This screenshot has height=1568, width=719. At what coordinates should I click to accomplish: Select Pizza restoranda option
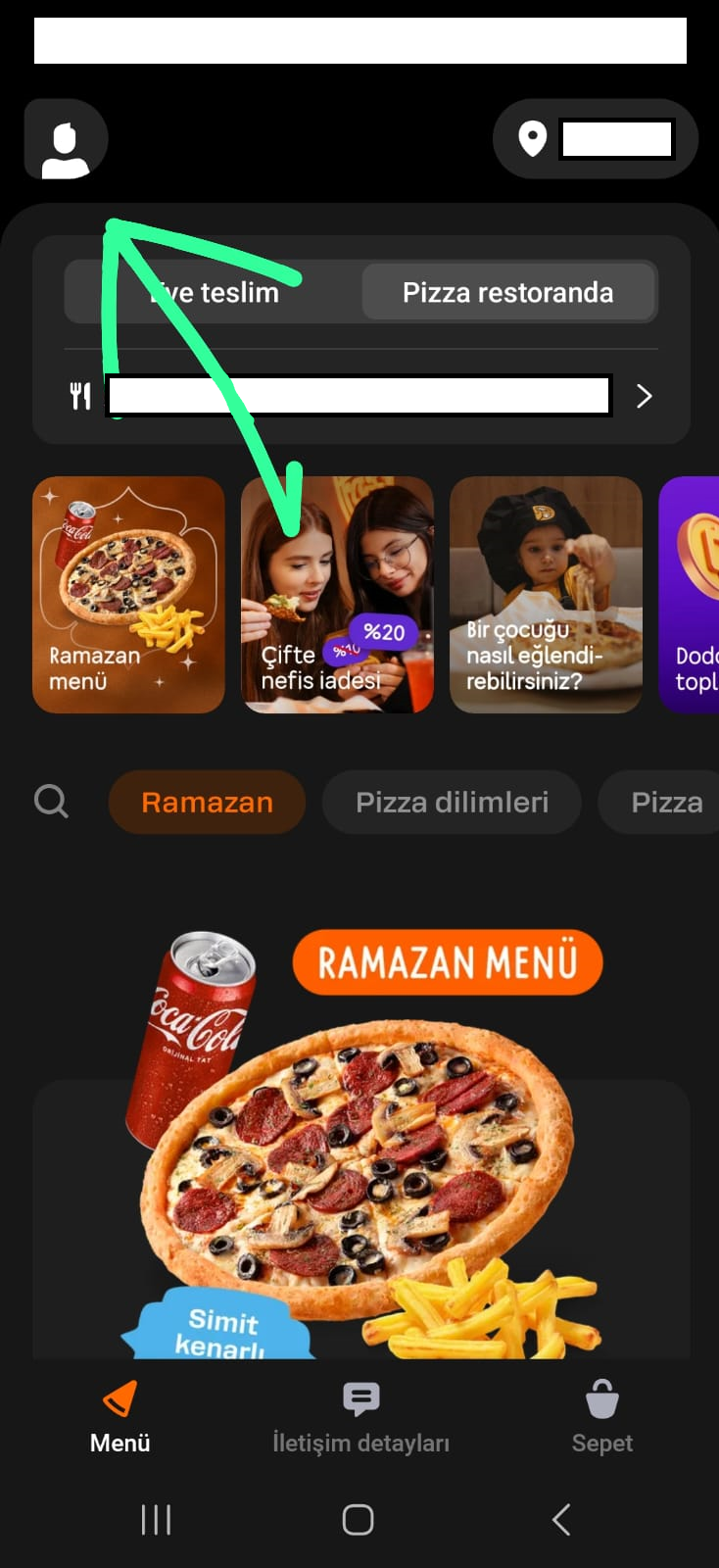[x=507, y=292]
